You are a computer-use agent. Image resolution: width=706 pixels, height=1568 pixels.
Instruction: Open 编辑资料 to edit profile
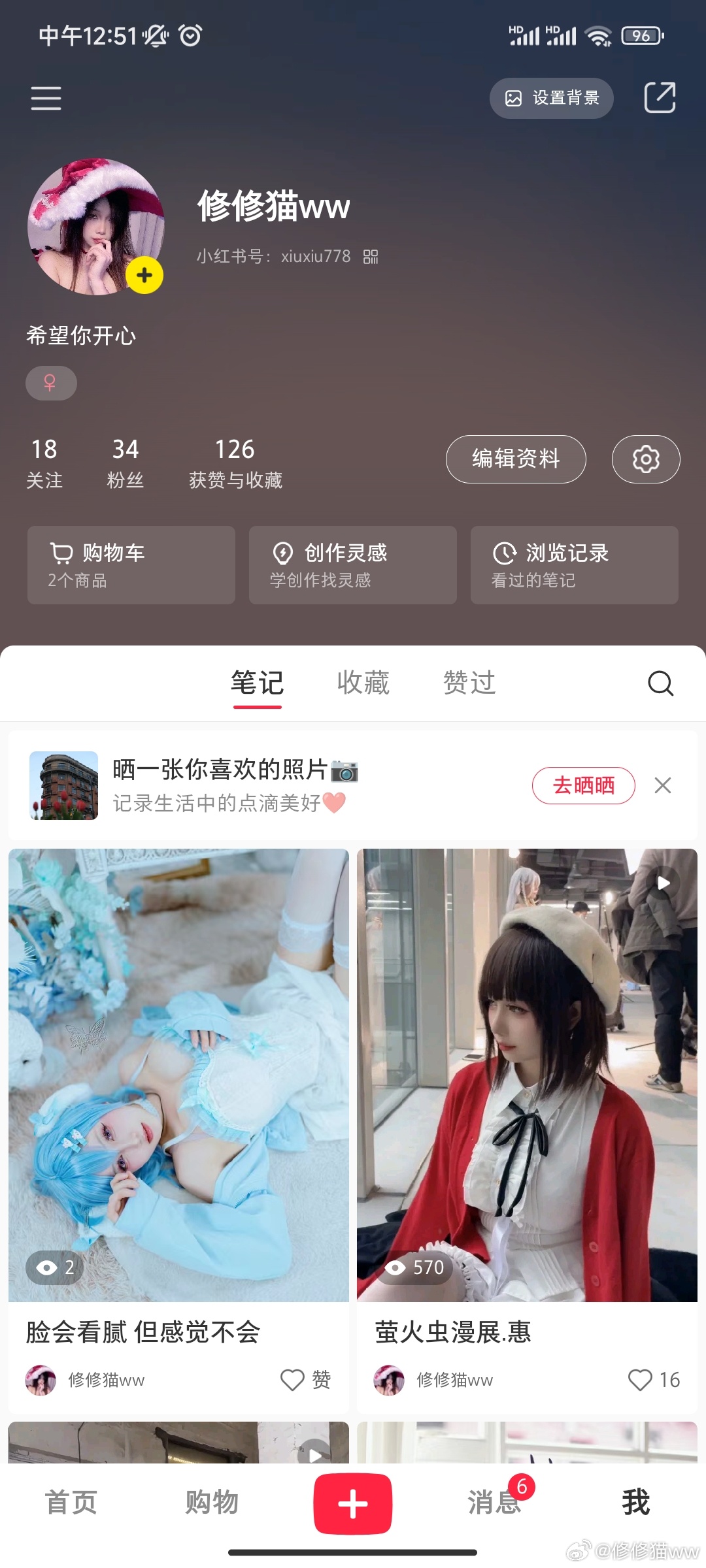coord(516,459)
